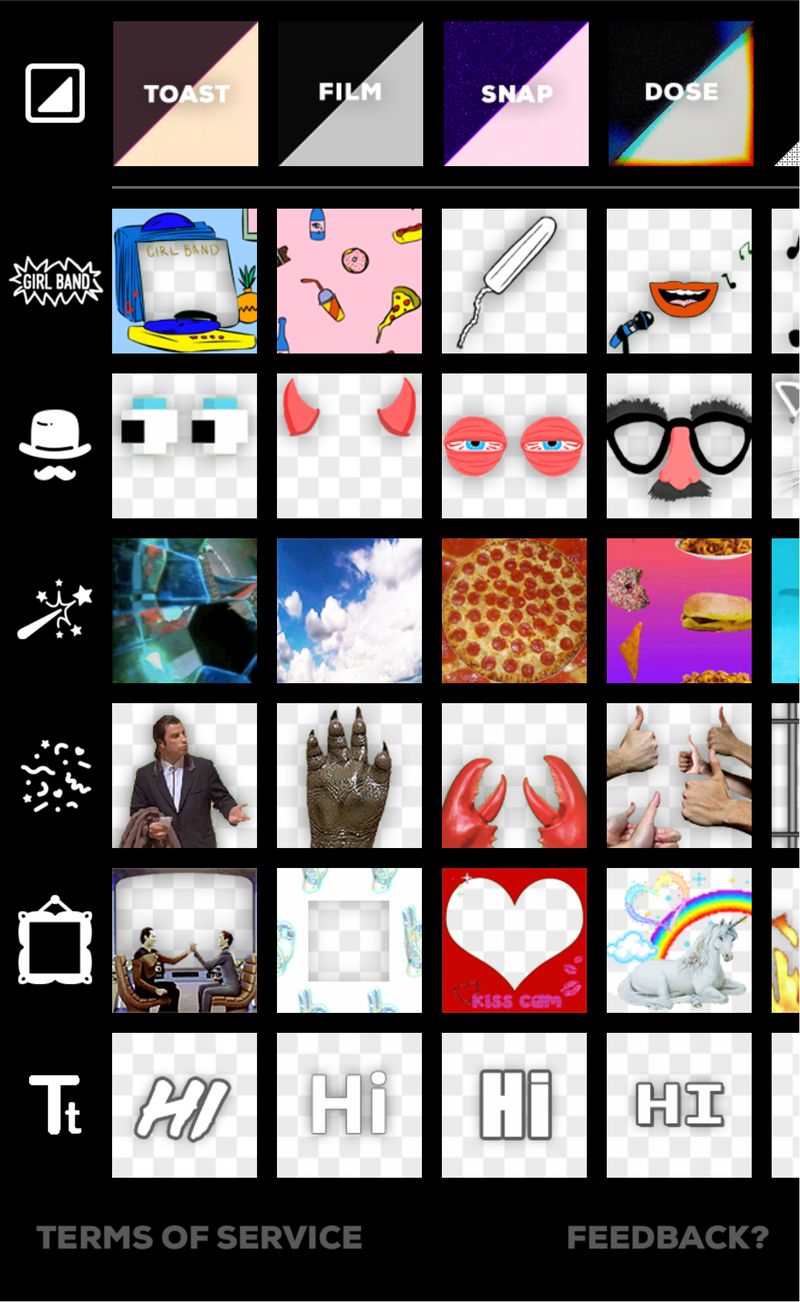Open the hat and mustache accessories category
Image resolution: width=800 pixels, height=1302 pixels.
pyautogui.click(x=55, y=446)
